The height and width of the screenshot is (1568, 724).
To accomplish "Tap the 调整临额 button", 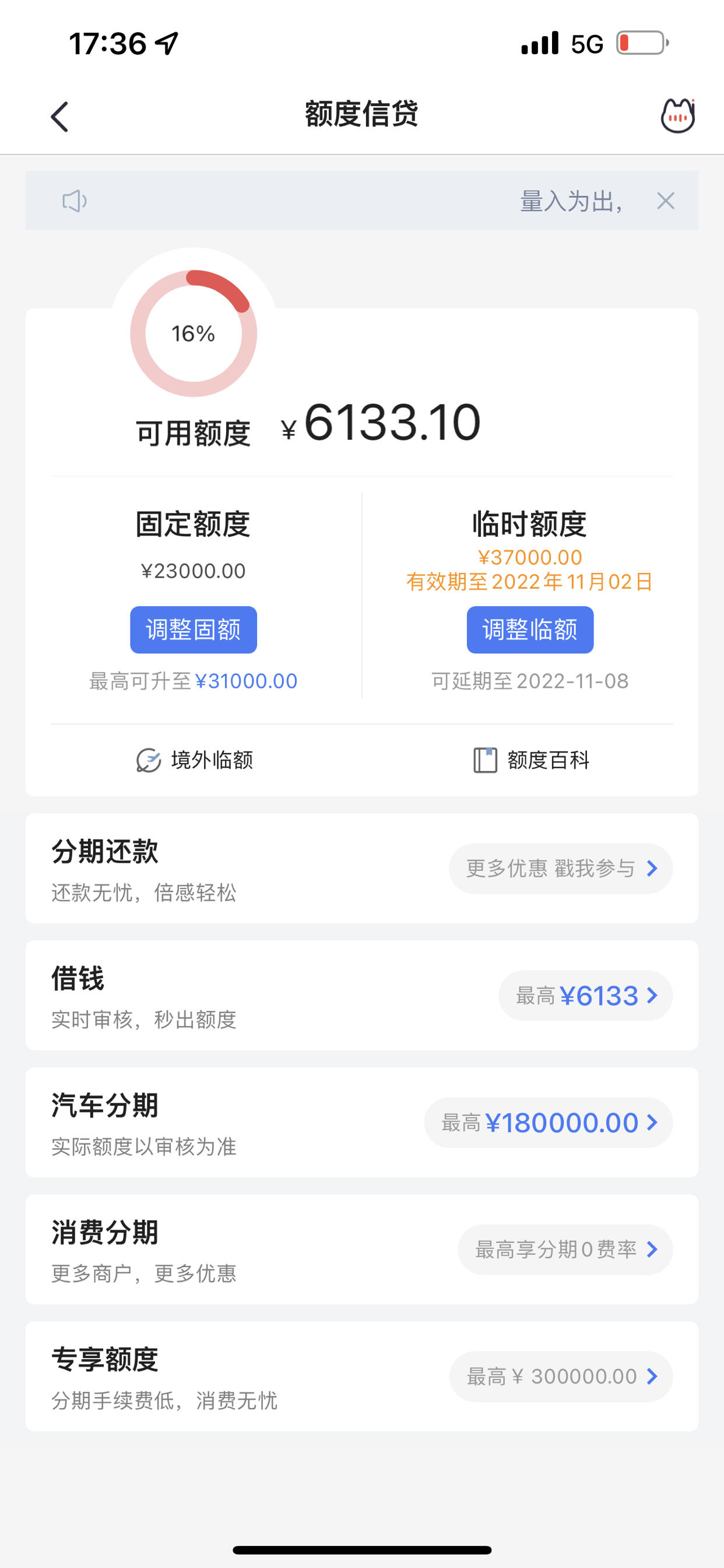I will tap(530, 629).
